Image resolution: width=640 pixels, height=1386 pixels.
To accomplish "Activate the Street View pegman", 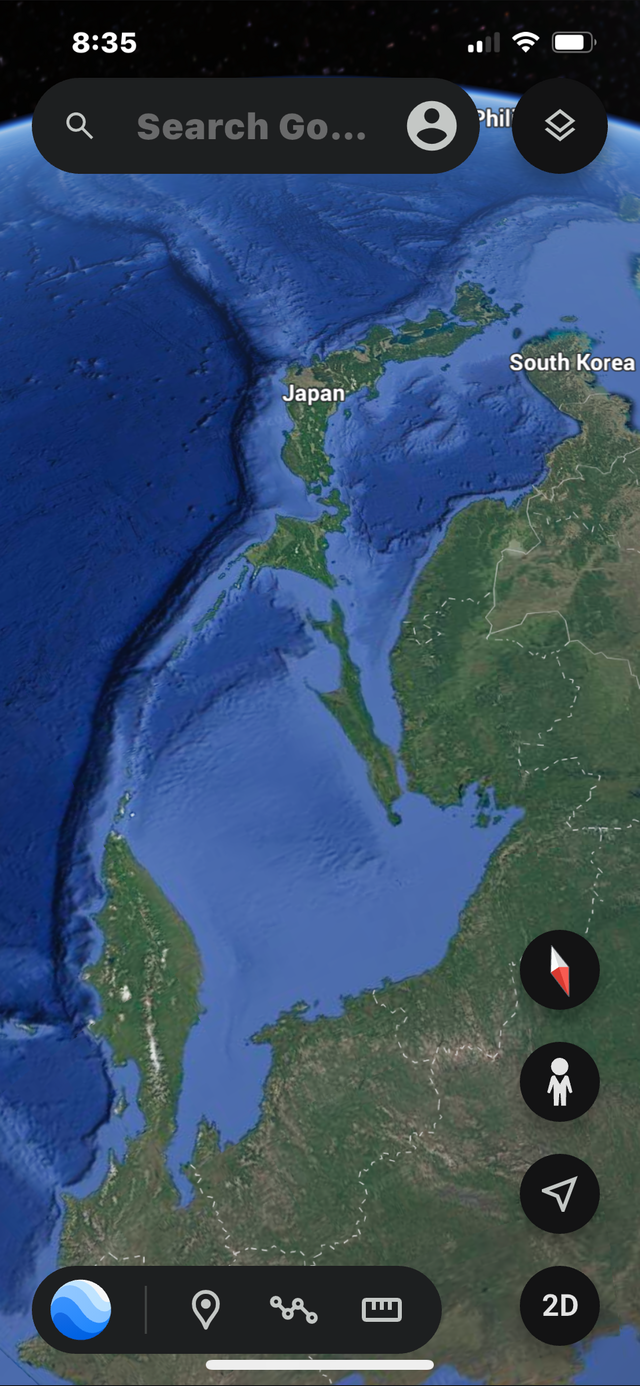I will point(560,1082).
